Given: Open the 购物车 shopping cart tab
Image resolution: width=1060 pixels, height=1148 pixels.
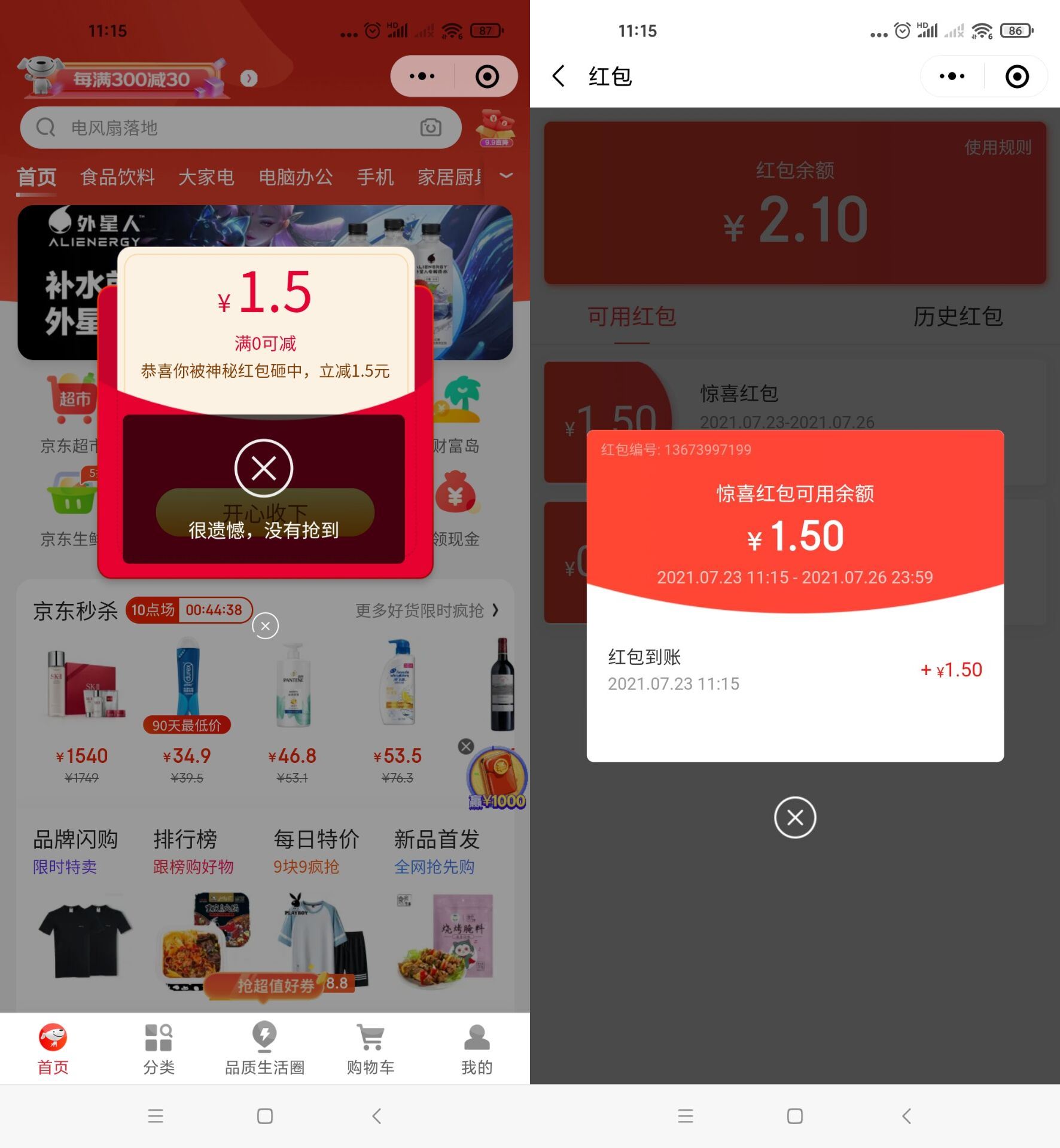Looking at the screenshot, I should (370, 1050).
